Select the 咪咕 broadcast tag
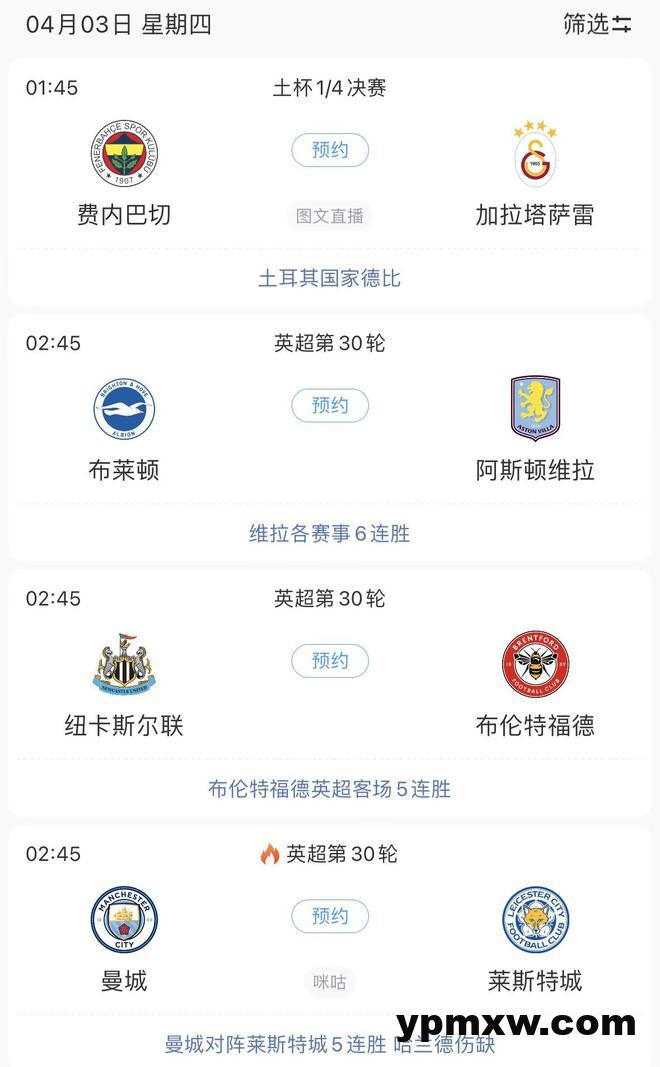Image resolution: width=660 pixels, height=1067 pixels. [x=330, y=983]
